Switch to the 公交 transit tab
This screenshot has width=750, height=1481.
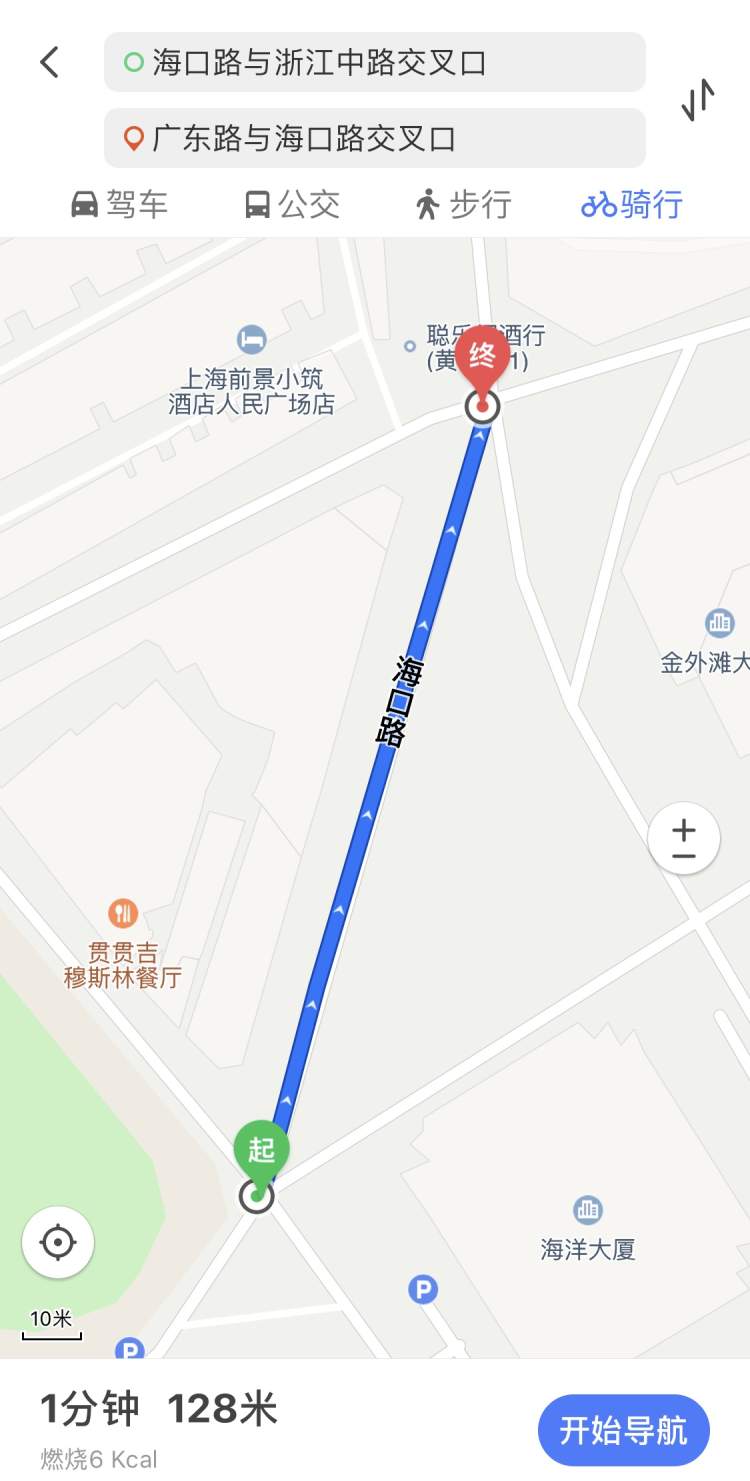292,205
